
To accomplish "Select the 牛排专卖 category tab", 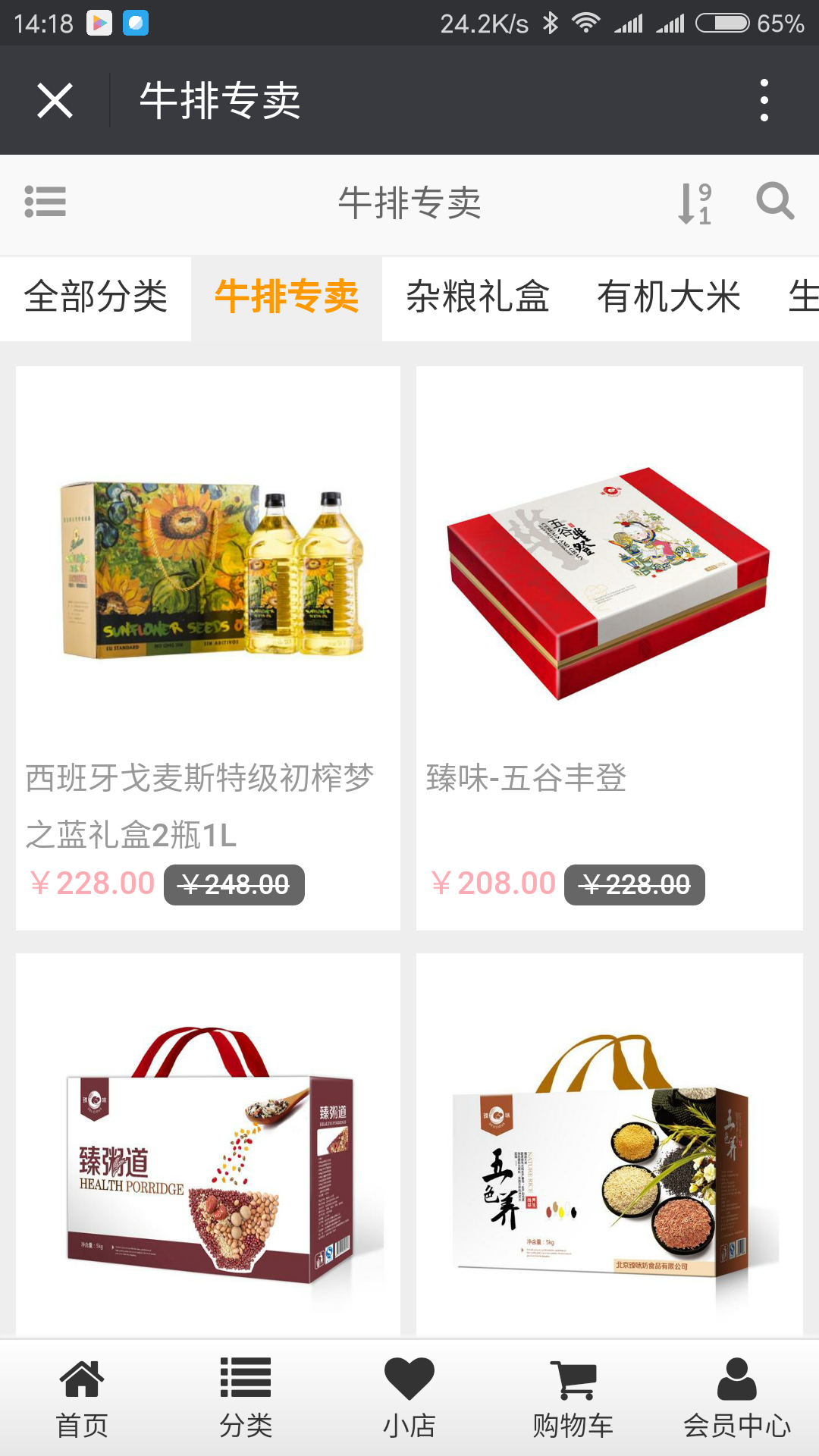I will click(x=287, y=297).
